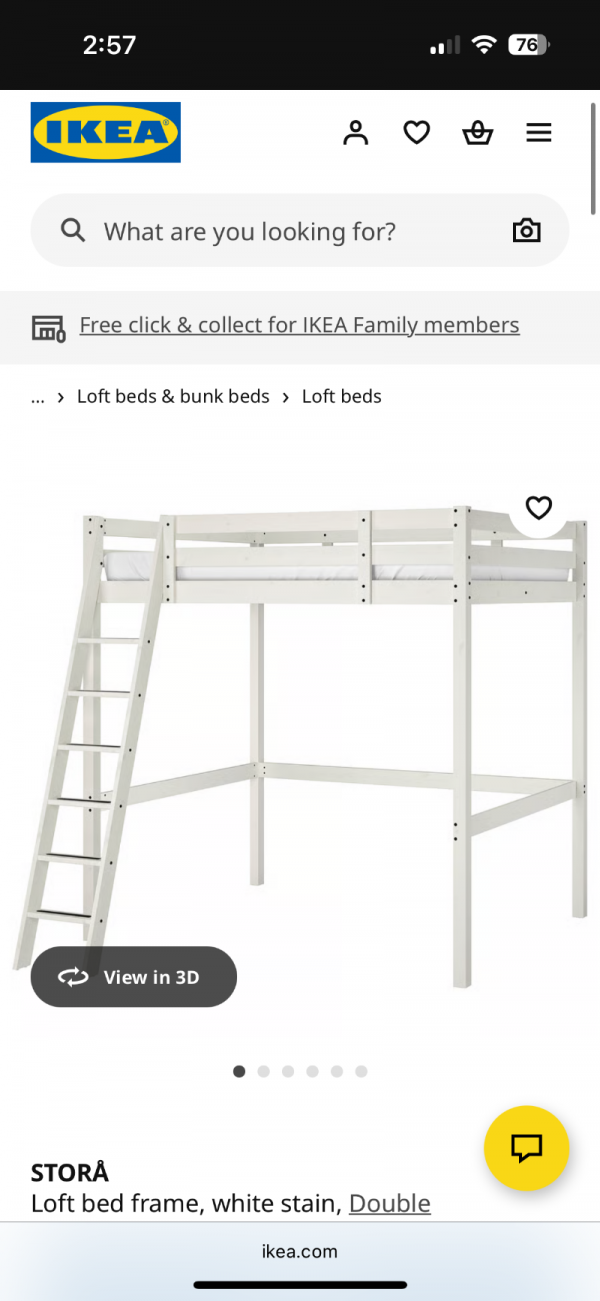Save STORÅ bed to favourites
The width and height of the screenshot is (600, 1301).
[x=539, y=508]
